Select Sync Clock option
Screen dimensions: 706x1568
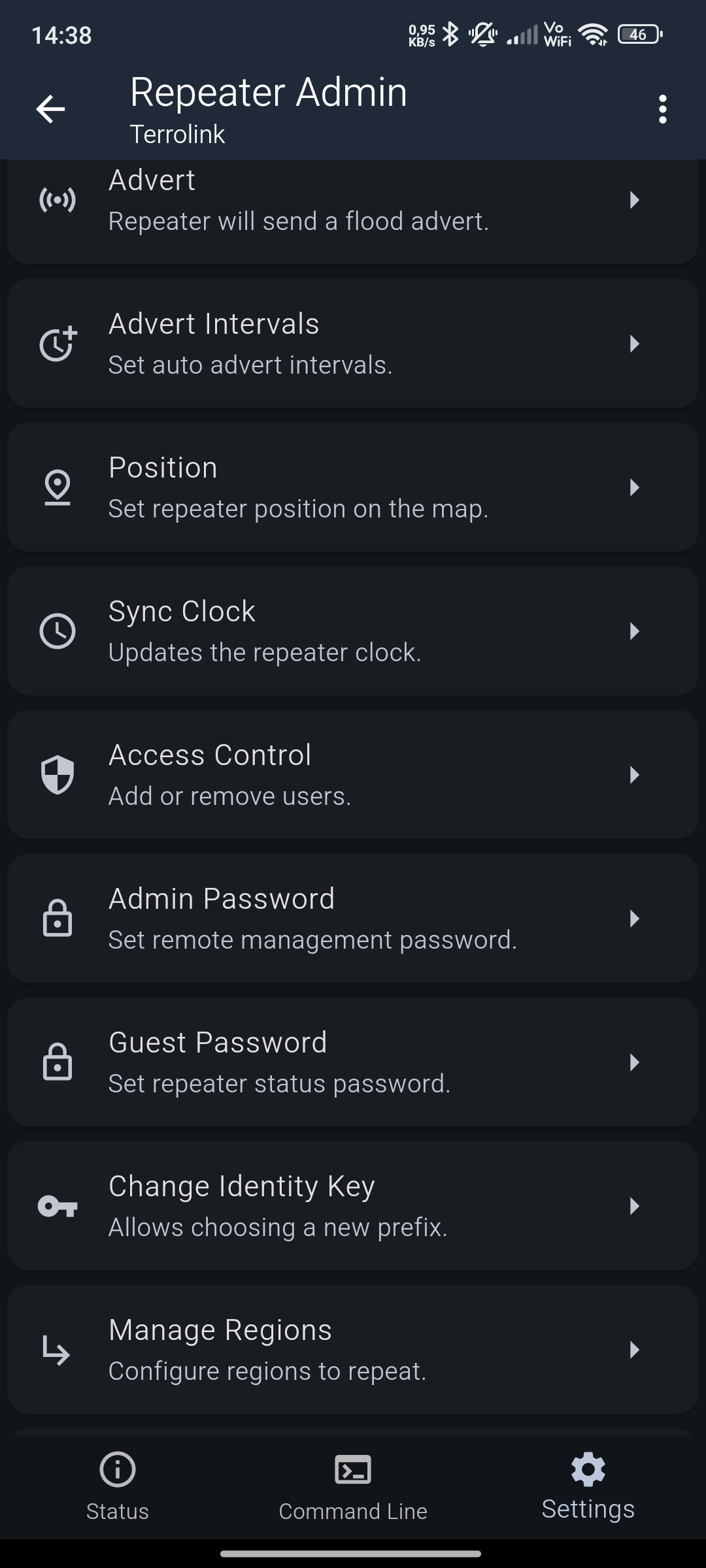[x=353, y=631]
